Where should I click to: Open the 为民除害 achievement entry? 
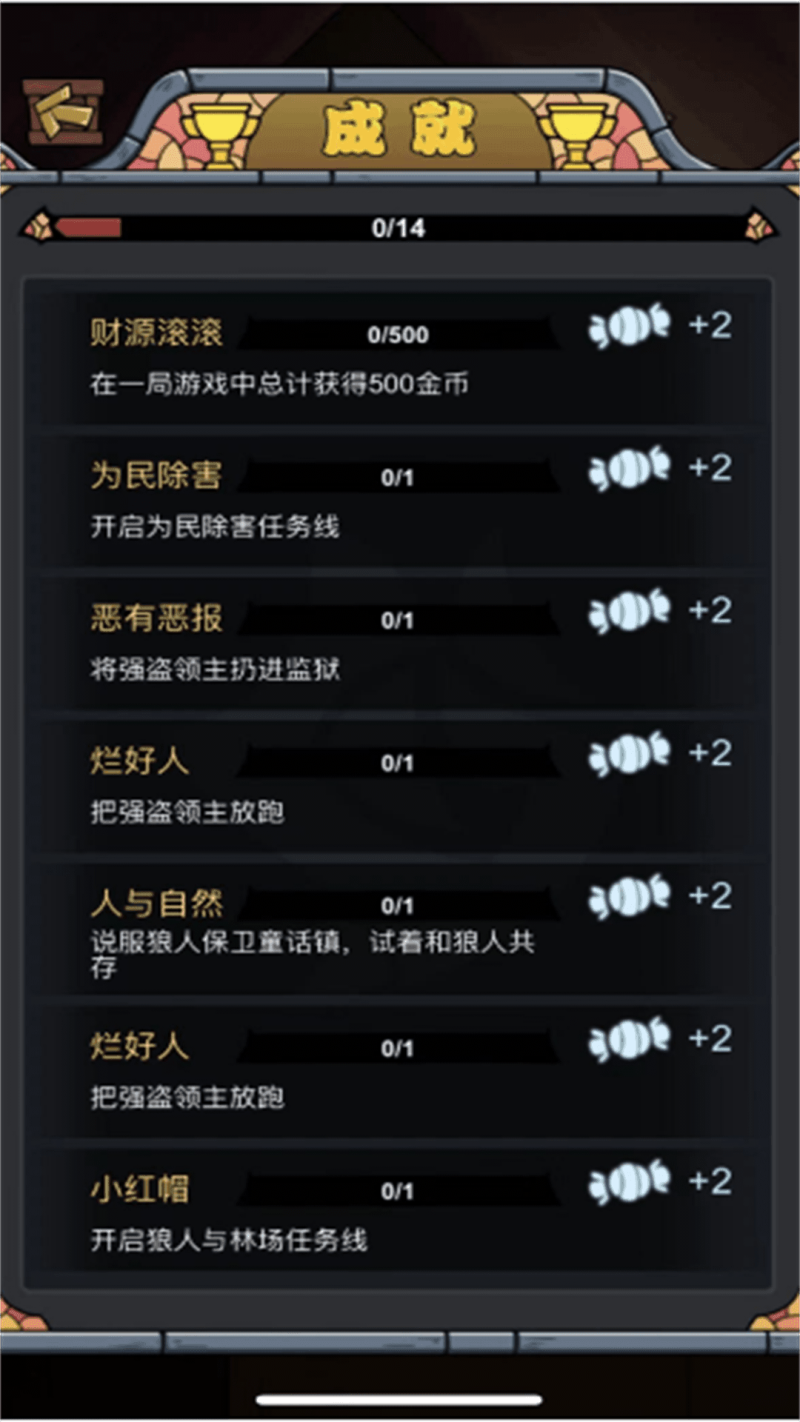click(x=398, y=498)
